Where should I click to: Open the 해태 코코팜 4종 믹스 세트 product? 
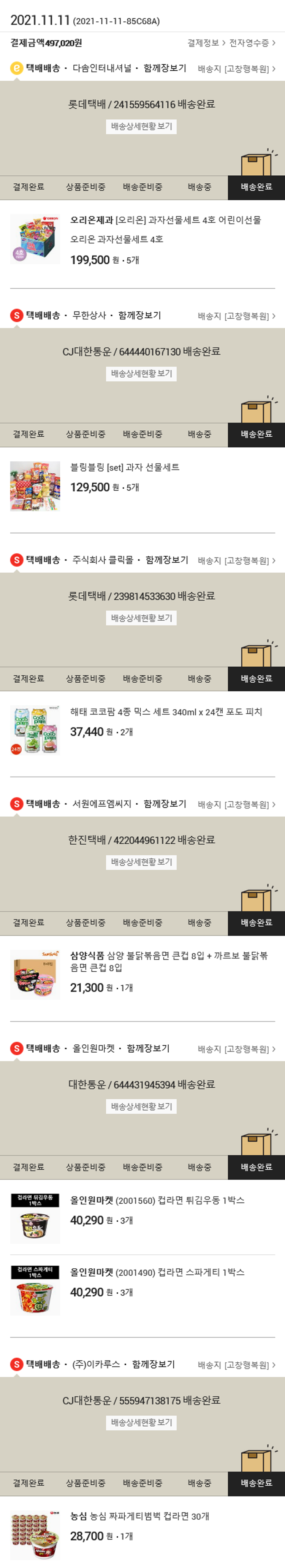(x=166, y=712)
